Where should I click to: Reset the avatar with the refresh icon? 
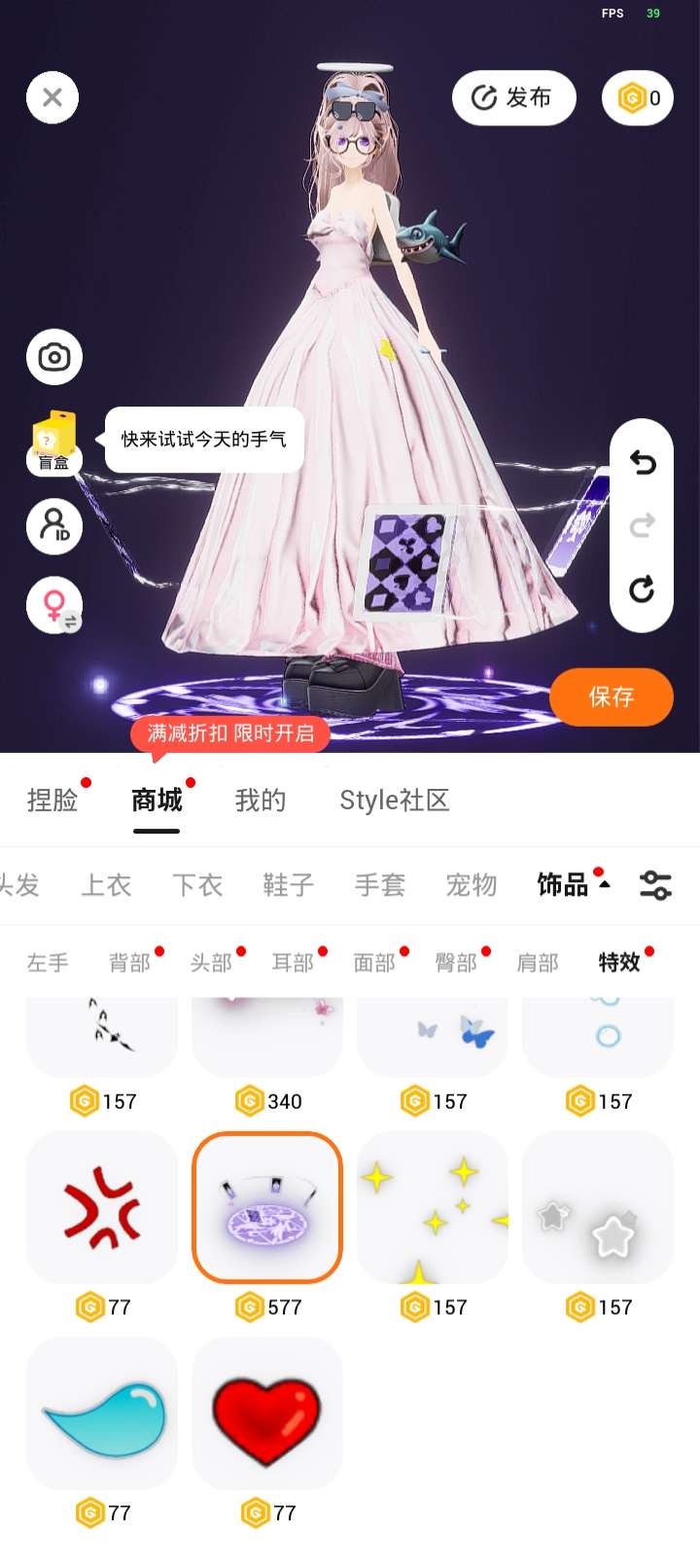pyautogui.click(x=643, y=588)
